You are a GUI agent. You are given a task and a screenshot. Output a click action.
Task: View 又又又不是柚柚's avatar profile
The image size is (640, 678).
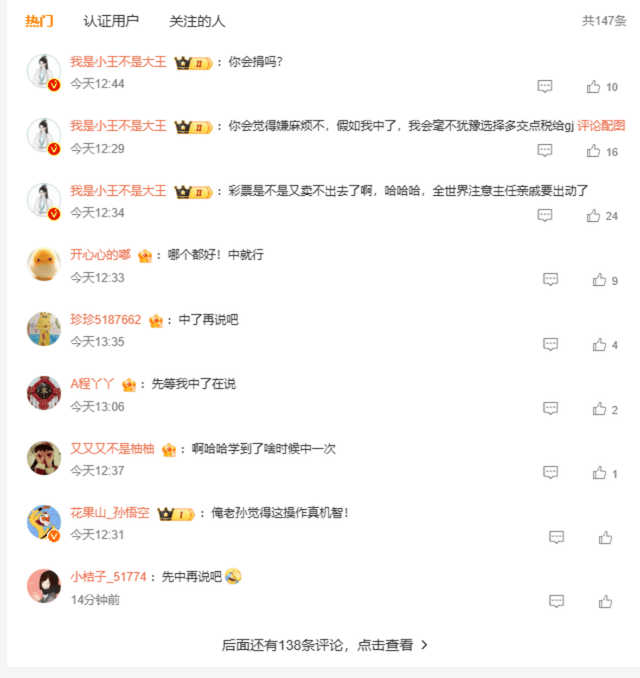point(44,457)
